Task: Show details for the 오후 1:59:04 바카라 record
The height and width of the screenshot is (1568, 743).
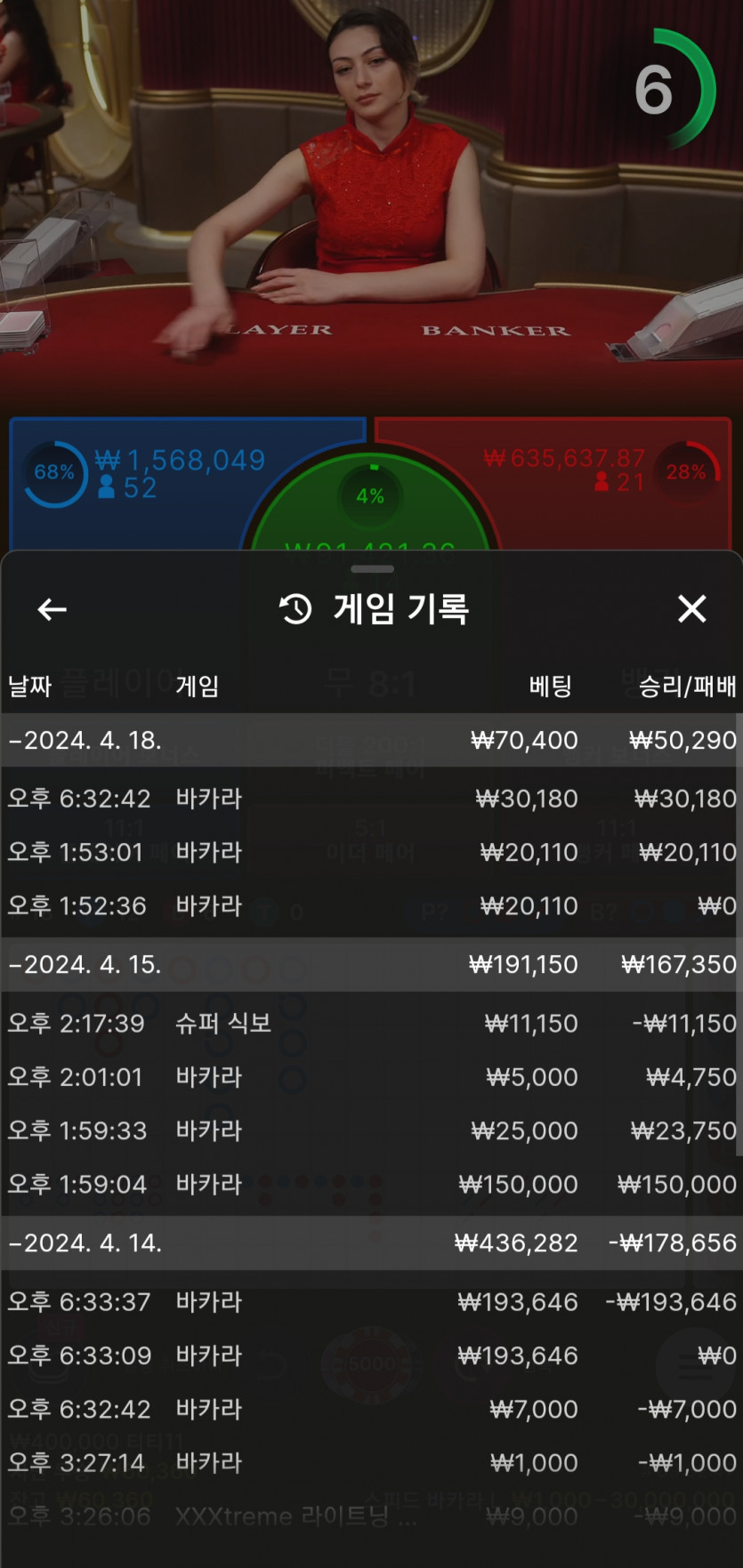Action: pos(371,1184)
